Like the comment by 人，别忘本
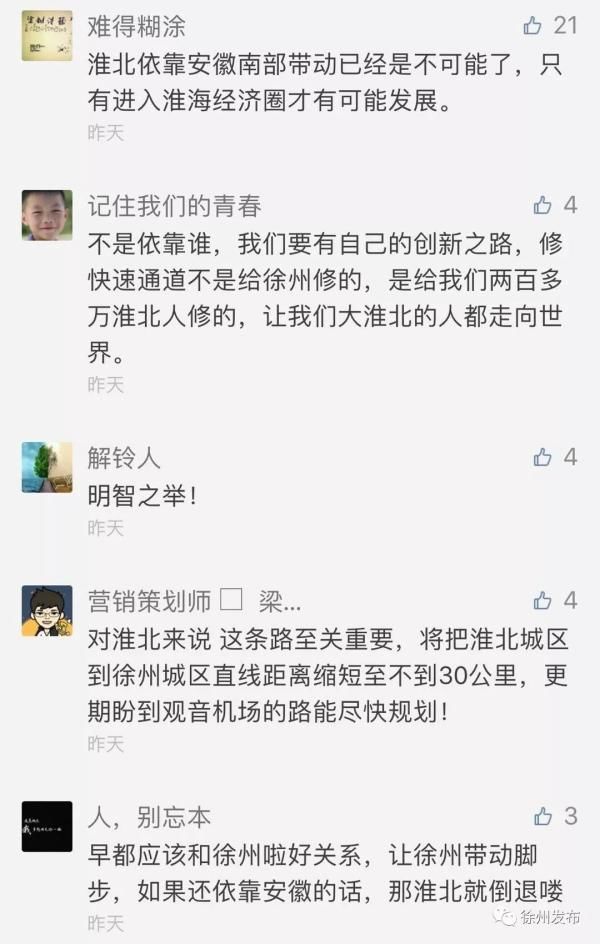The image size is (600, 944). click(542, 816)
